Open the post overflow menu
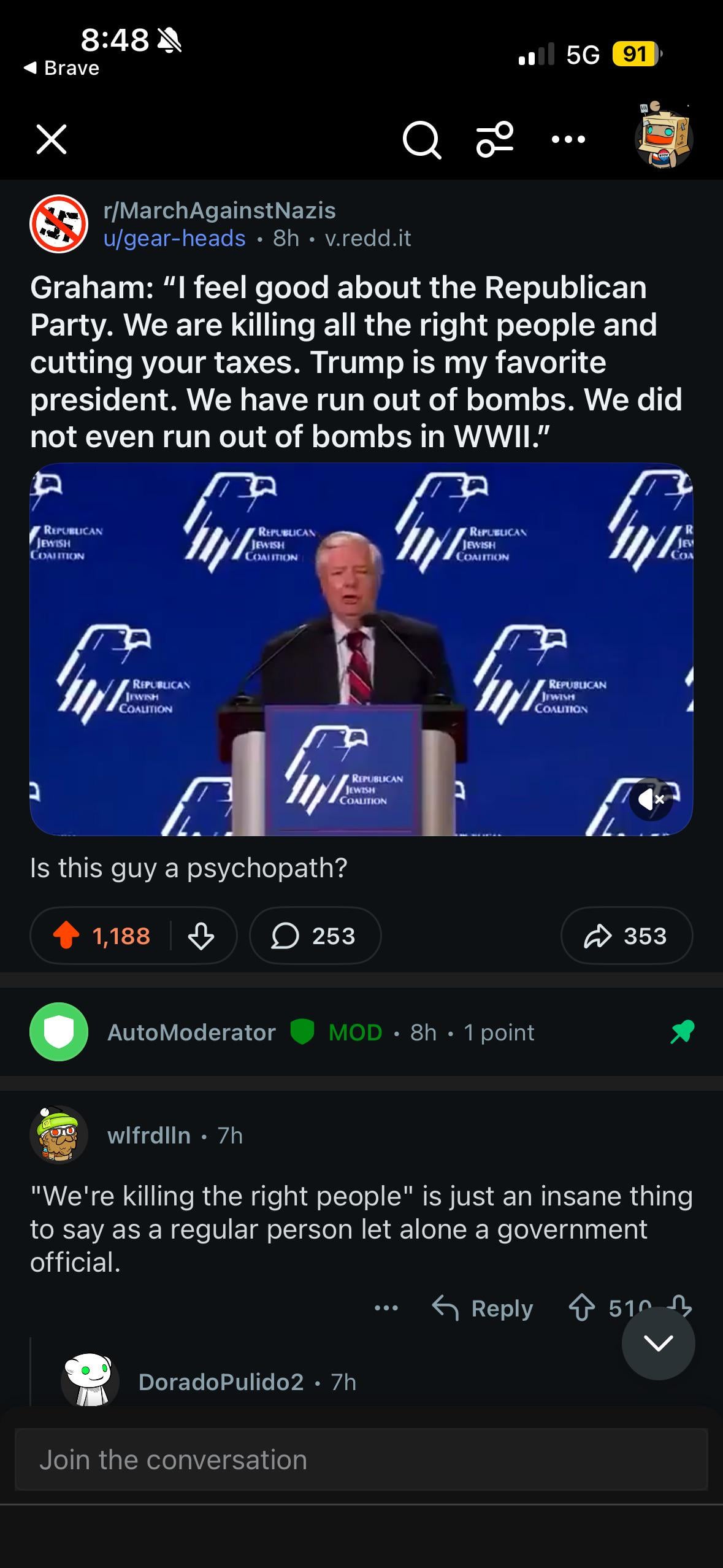Image resolution: width=723 pixels, height=1568 pixels. (x=568, y=140)
